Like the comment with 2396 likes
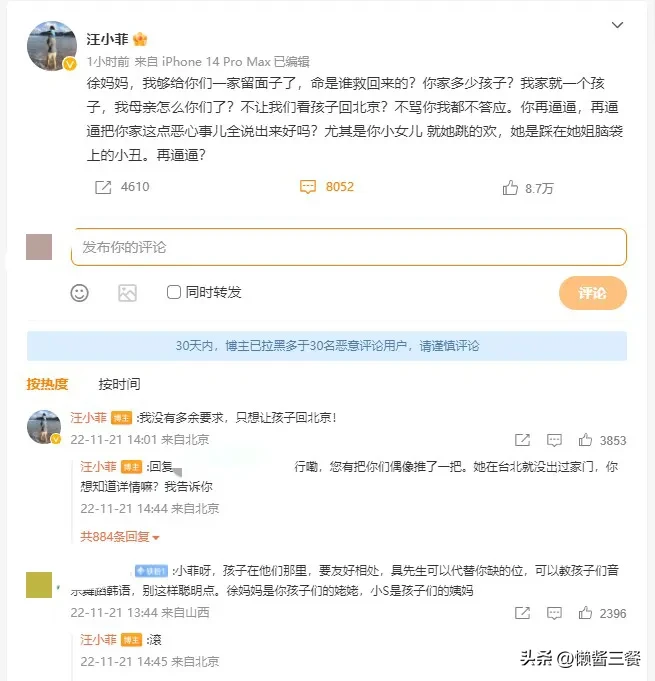The image size is (655, 681). tap(586, 613)
